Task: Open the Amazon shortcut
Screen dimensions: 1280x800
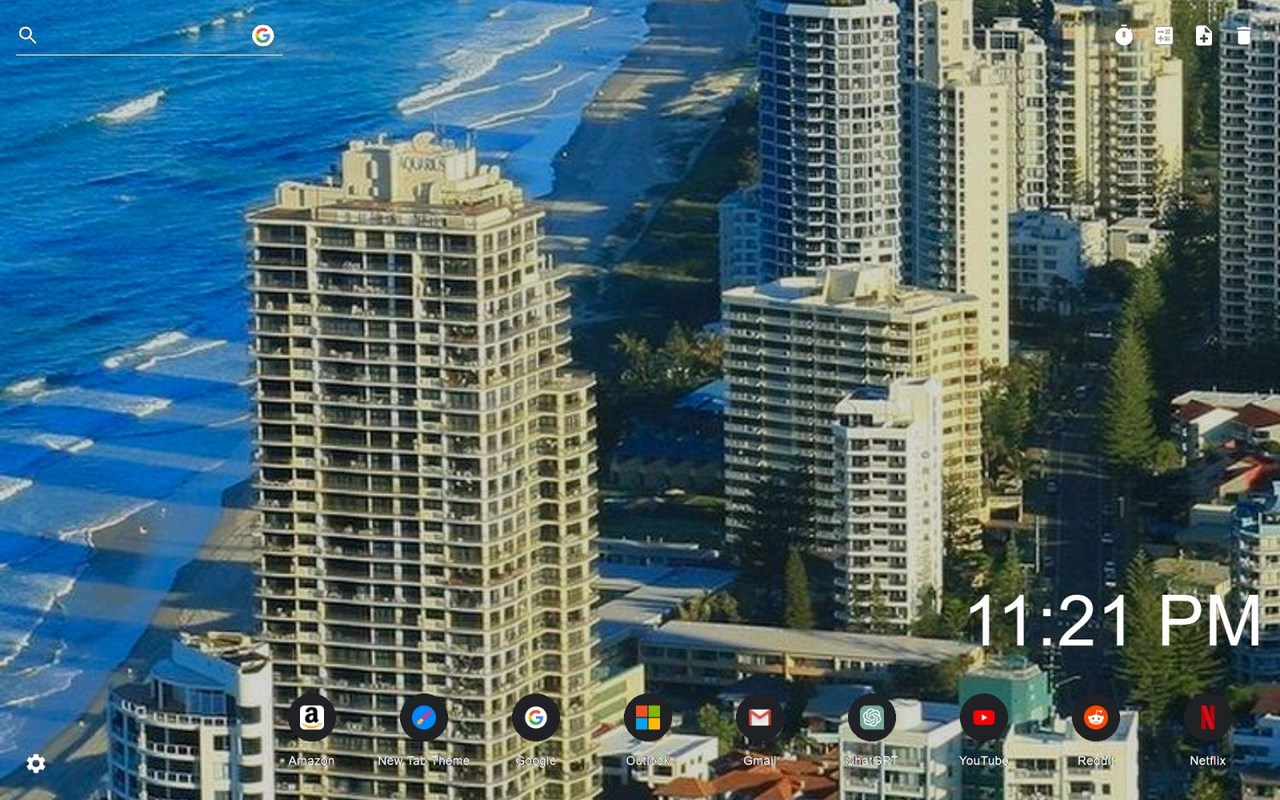Action: click(x=312, y=718)
